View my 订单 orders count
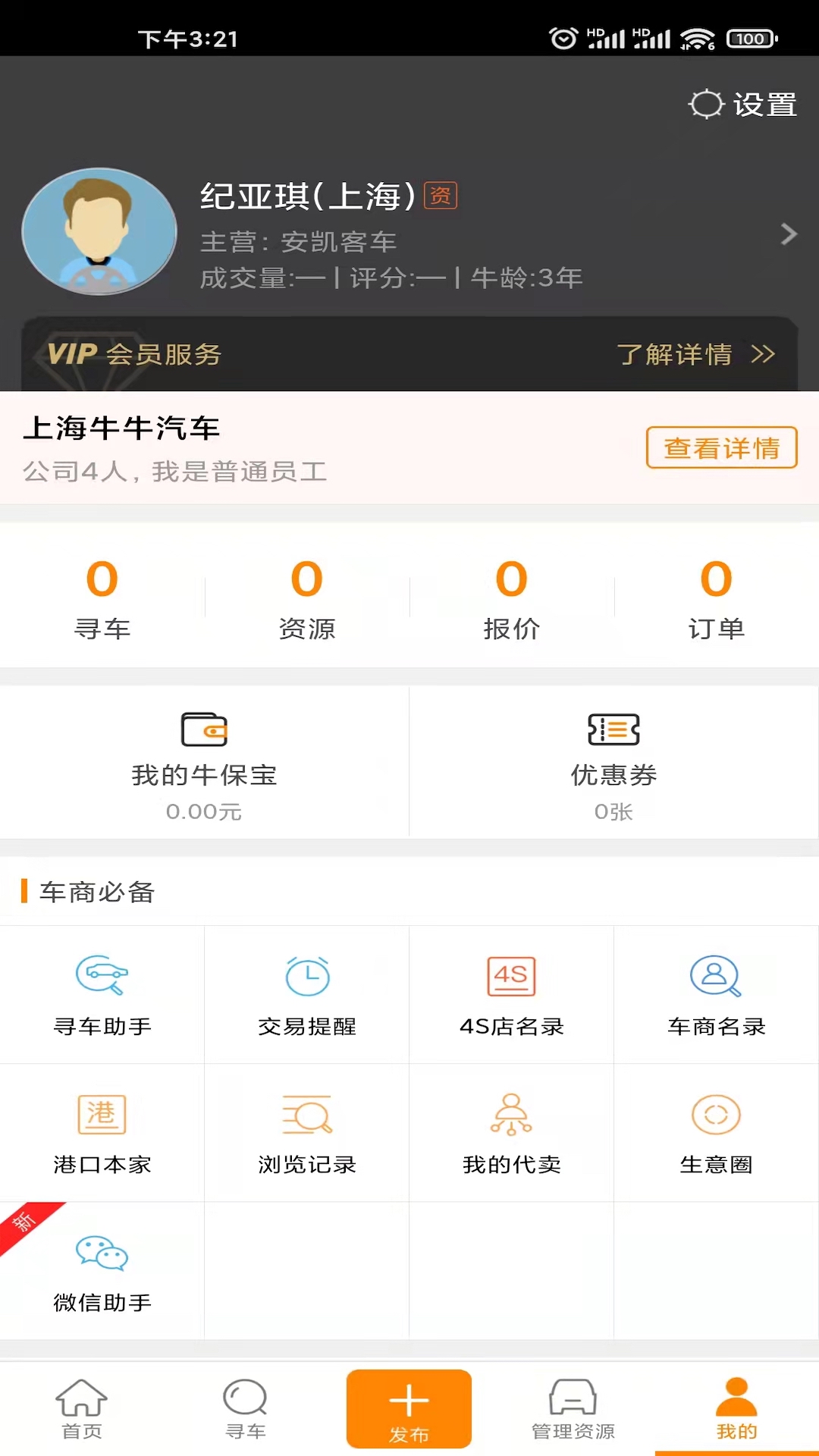819x1456 pixels. click(715, 599)
